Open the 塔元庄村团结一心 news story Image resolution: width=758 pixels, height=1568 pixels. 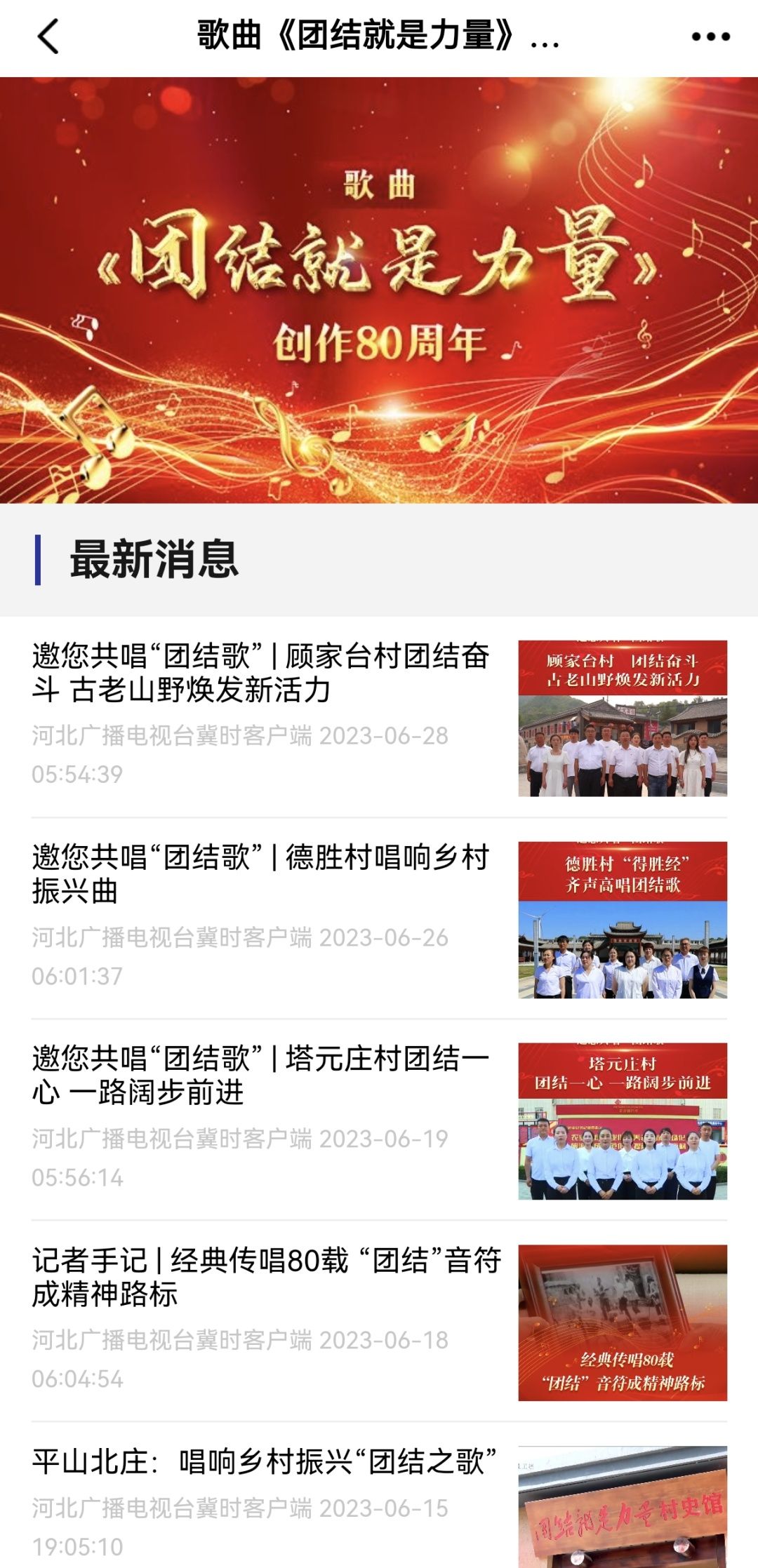click(x=260, y=1076)
